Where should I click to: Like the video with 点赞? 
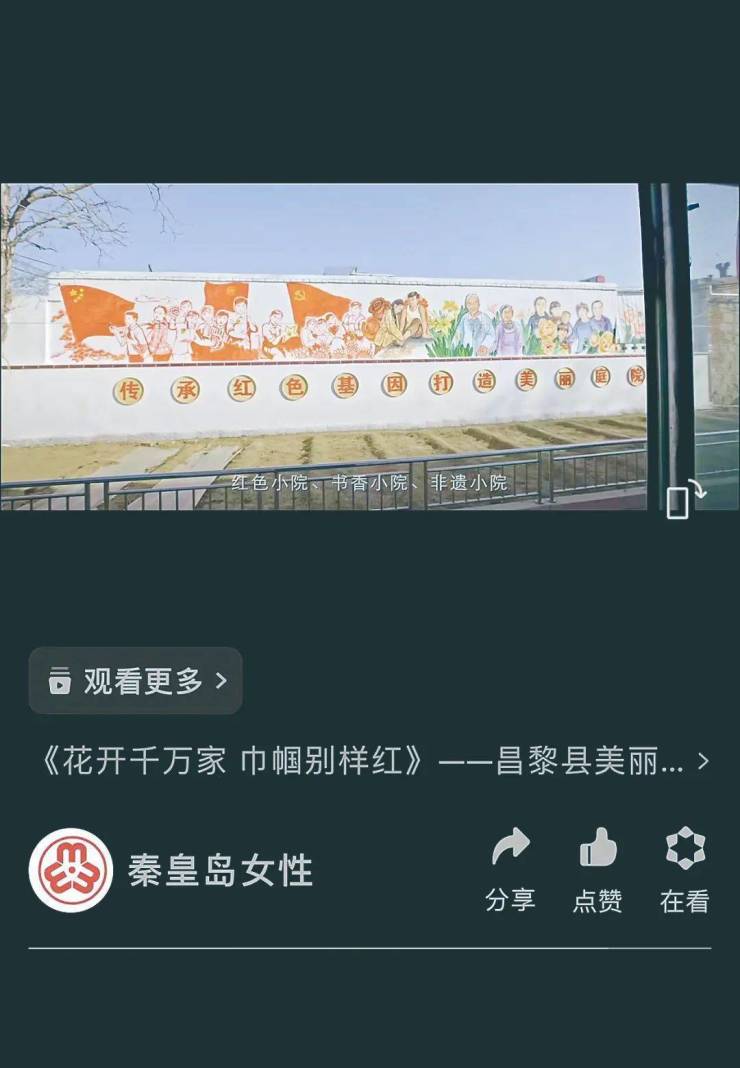(x=597, y=869)
